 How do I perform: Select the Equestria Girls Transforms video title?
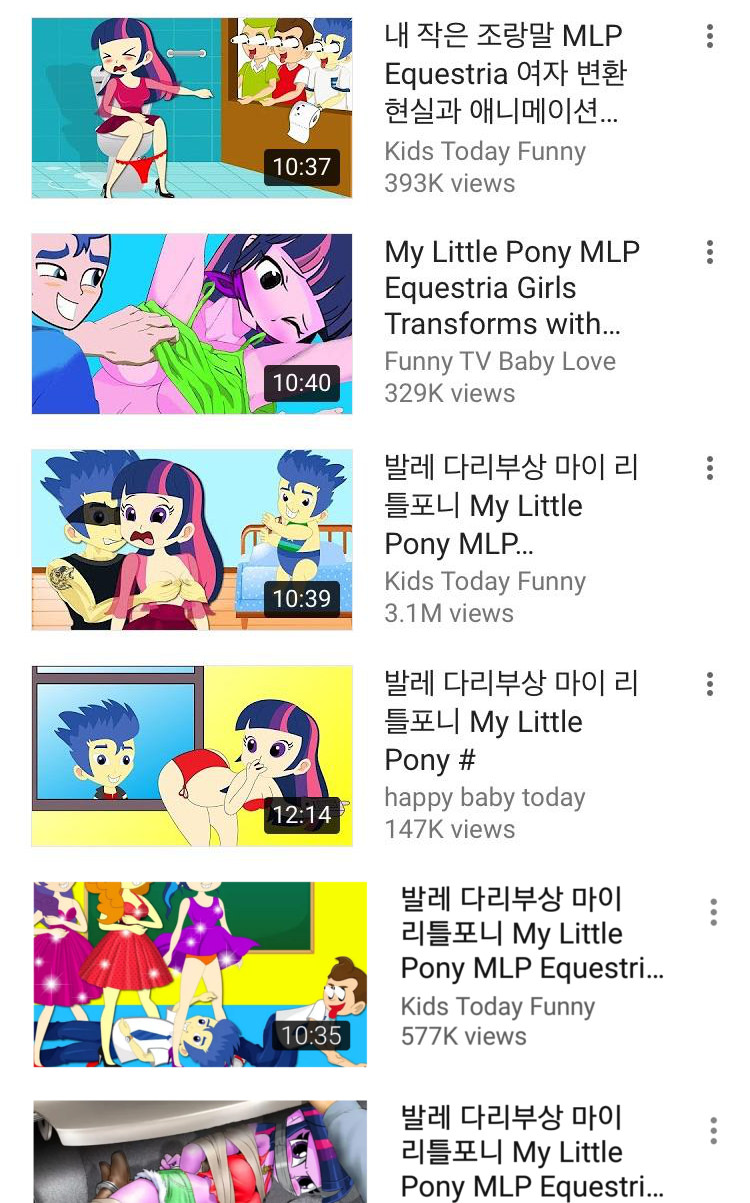pos(511,288)
